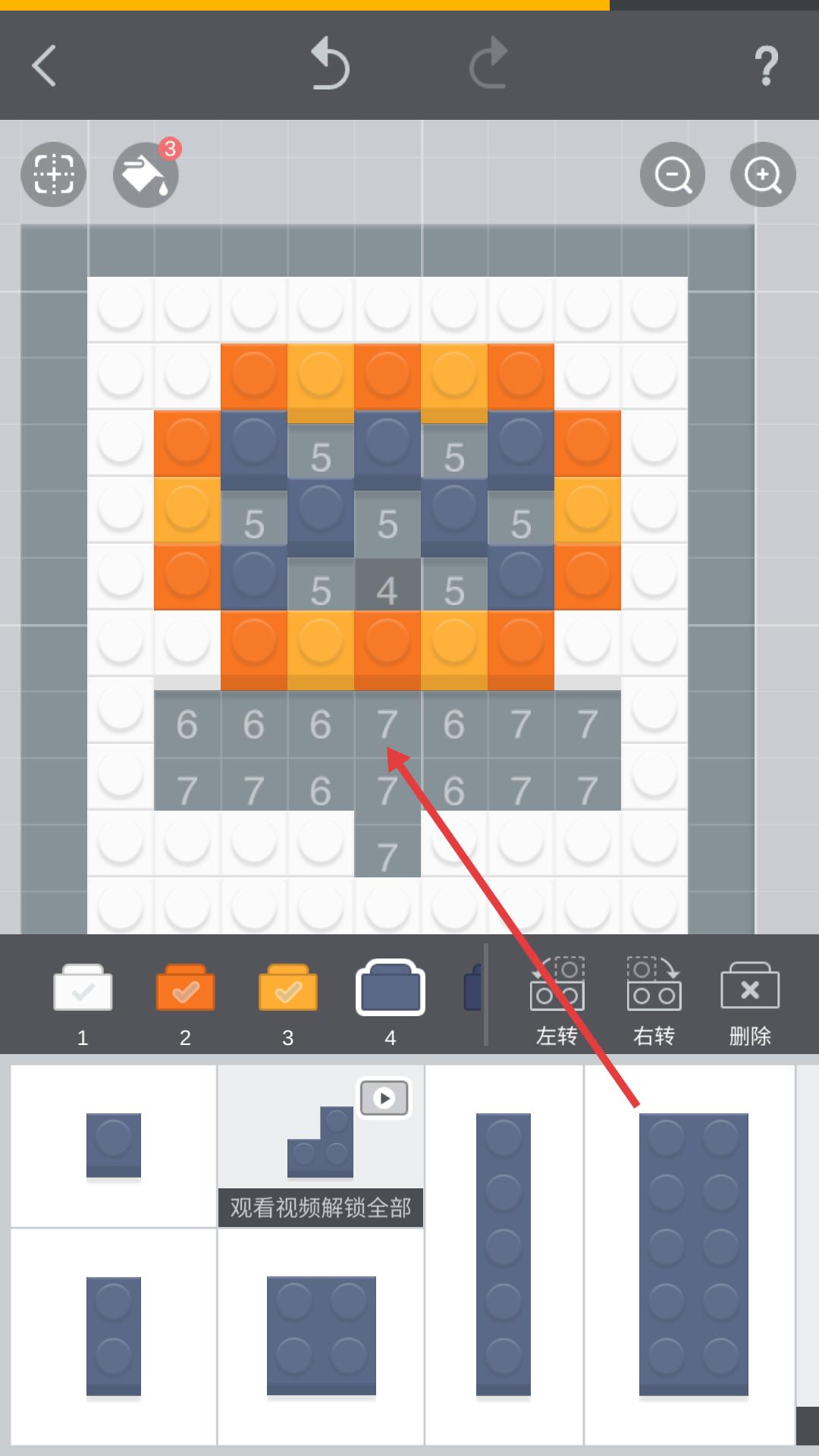Use the paint bucket fill tool
This screenshot has width=819, height=1456.
(145, 174)
